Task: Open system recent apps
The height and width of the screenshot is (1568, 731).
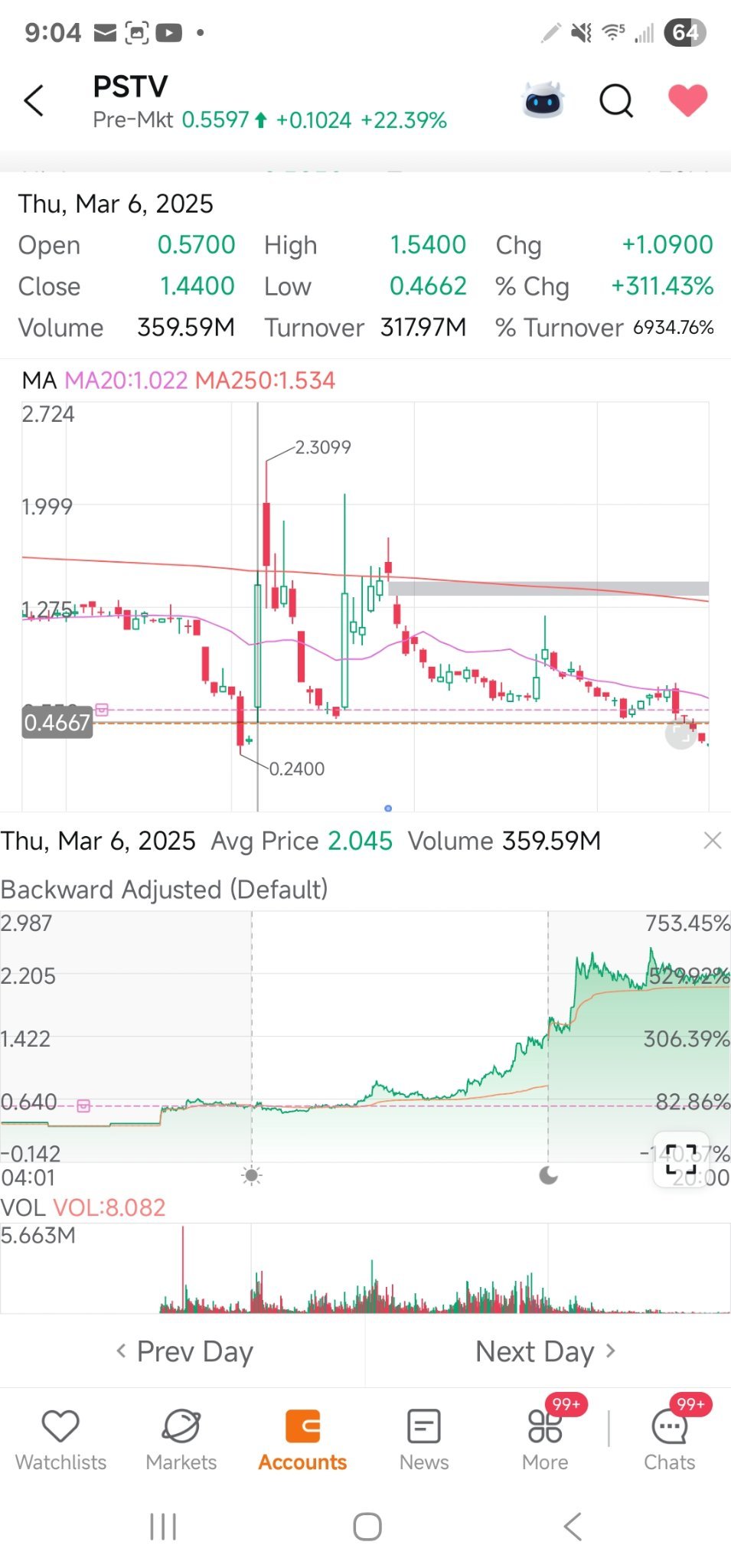Action: [x=163, y=1527]
